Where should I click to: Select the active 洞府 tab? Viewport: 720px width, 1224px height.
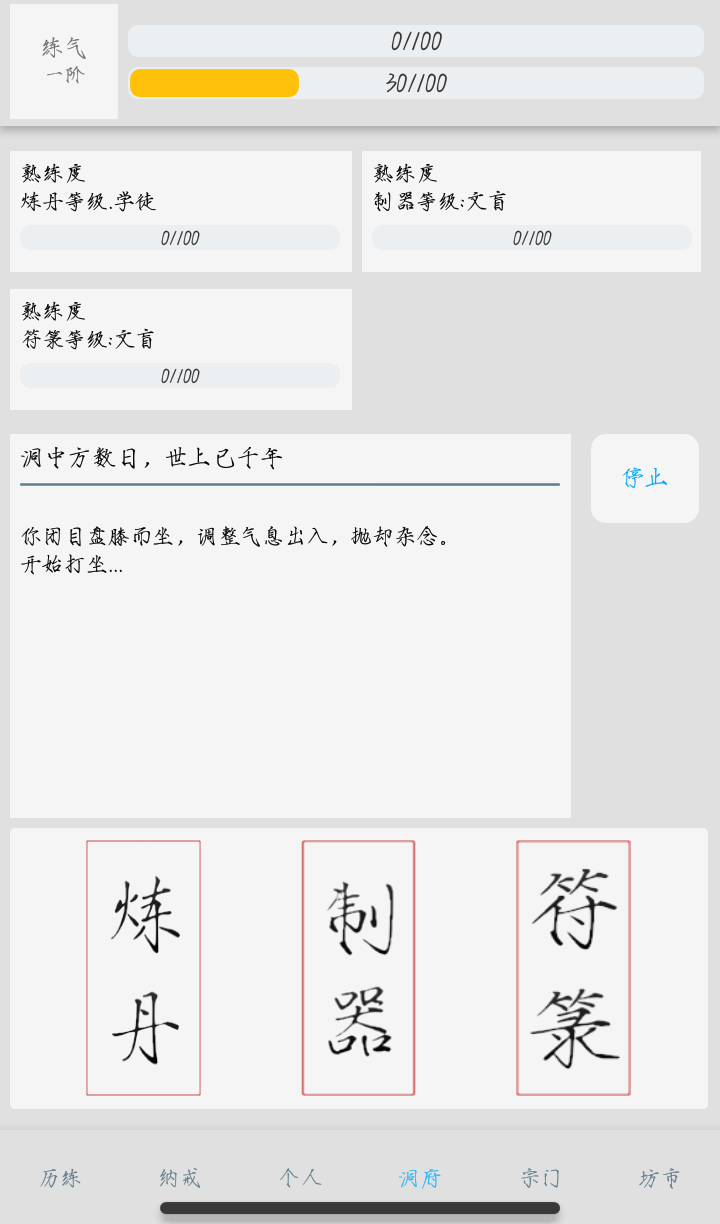[x=418, y=1178]
